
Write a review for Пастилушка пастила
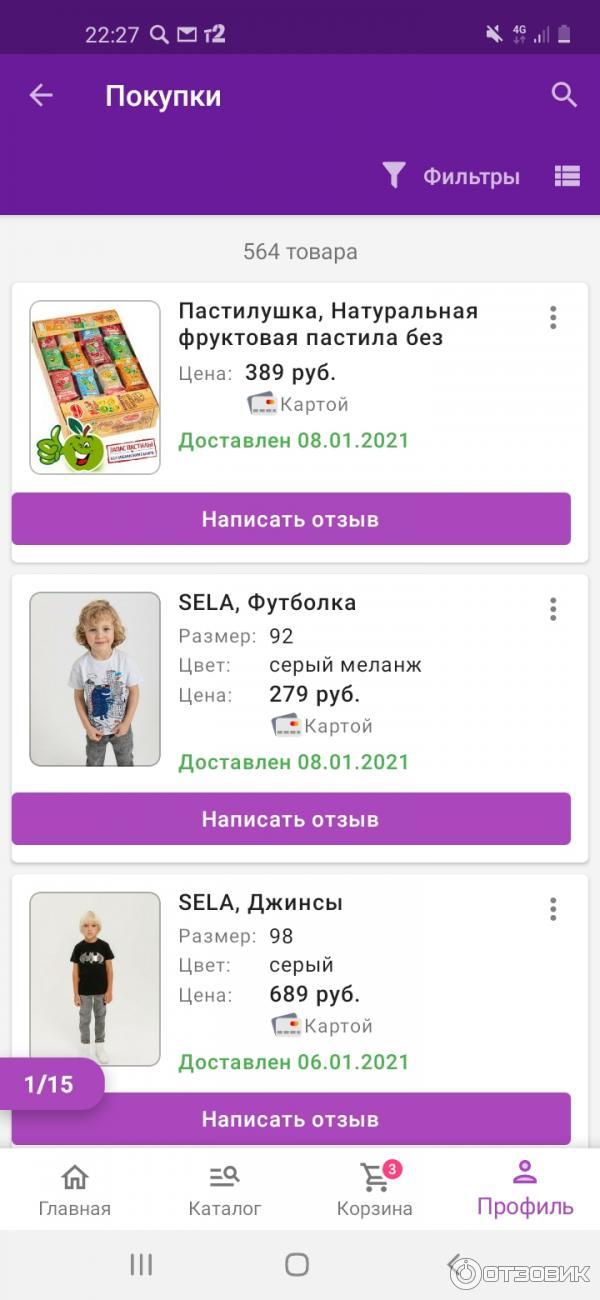coord(291,519)
